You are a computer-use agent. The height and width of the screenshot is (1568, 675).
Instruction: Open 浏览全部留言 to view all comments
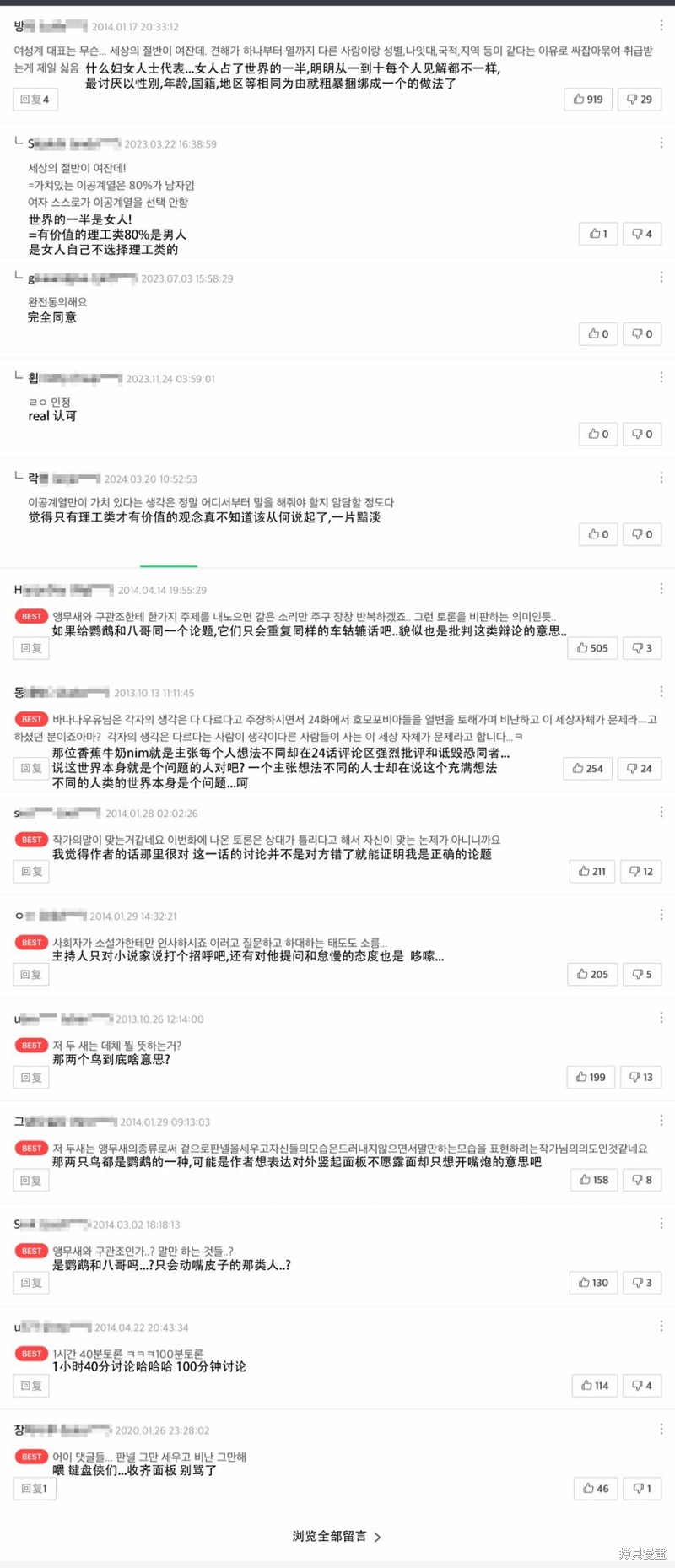click(337, 1536)
